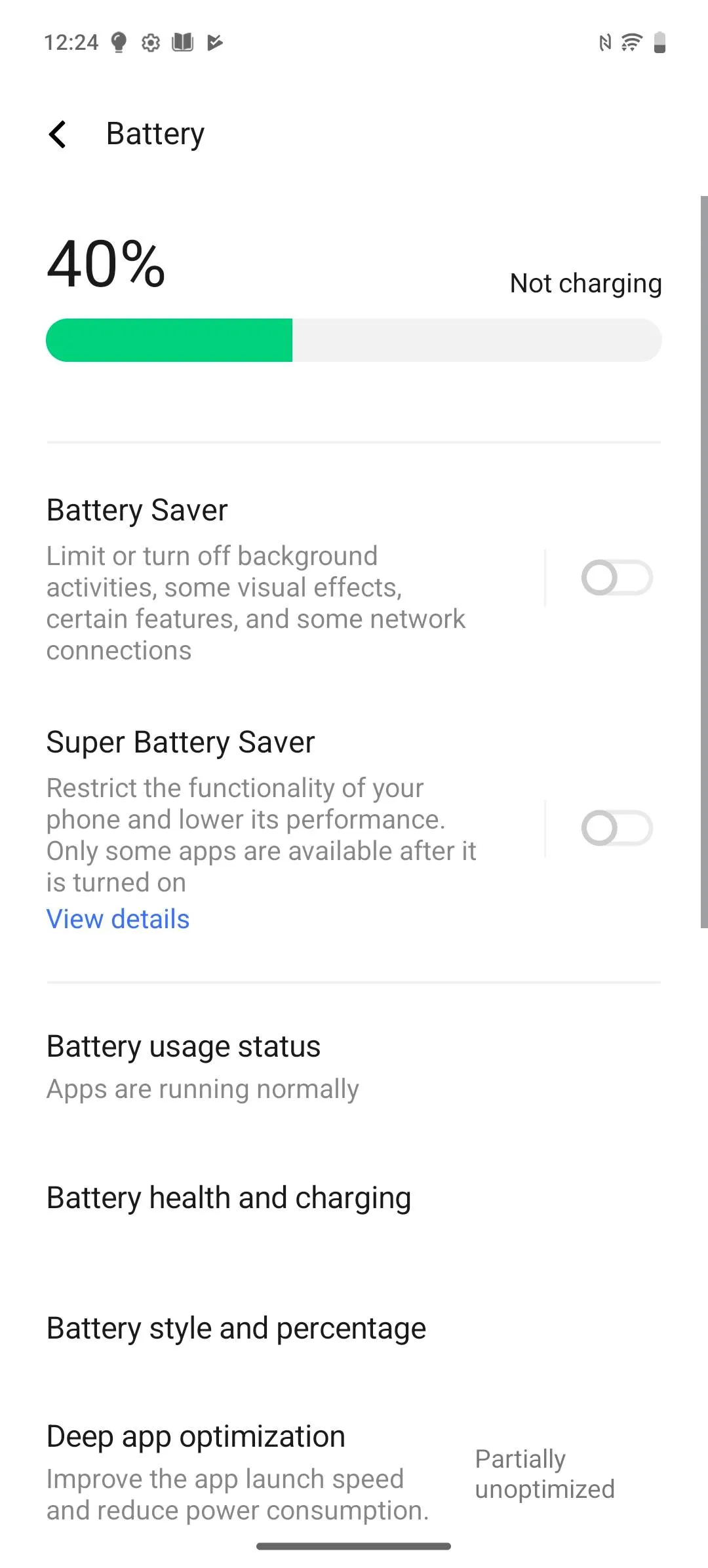Open Super Battery Saver settings row

point(262,813)
